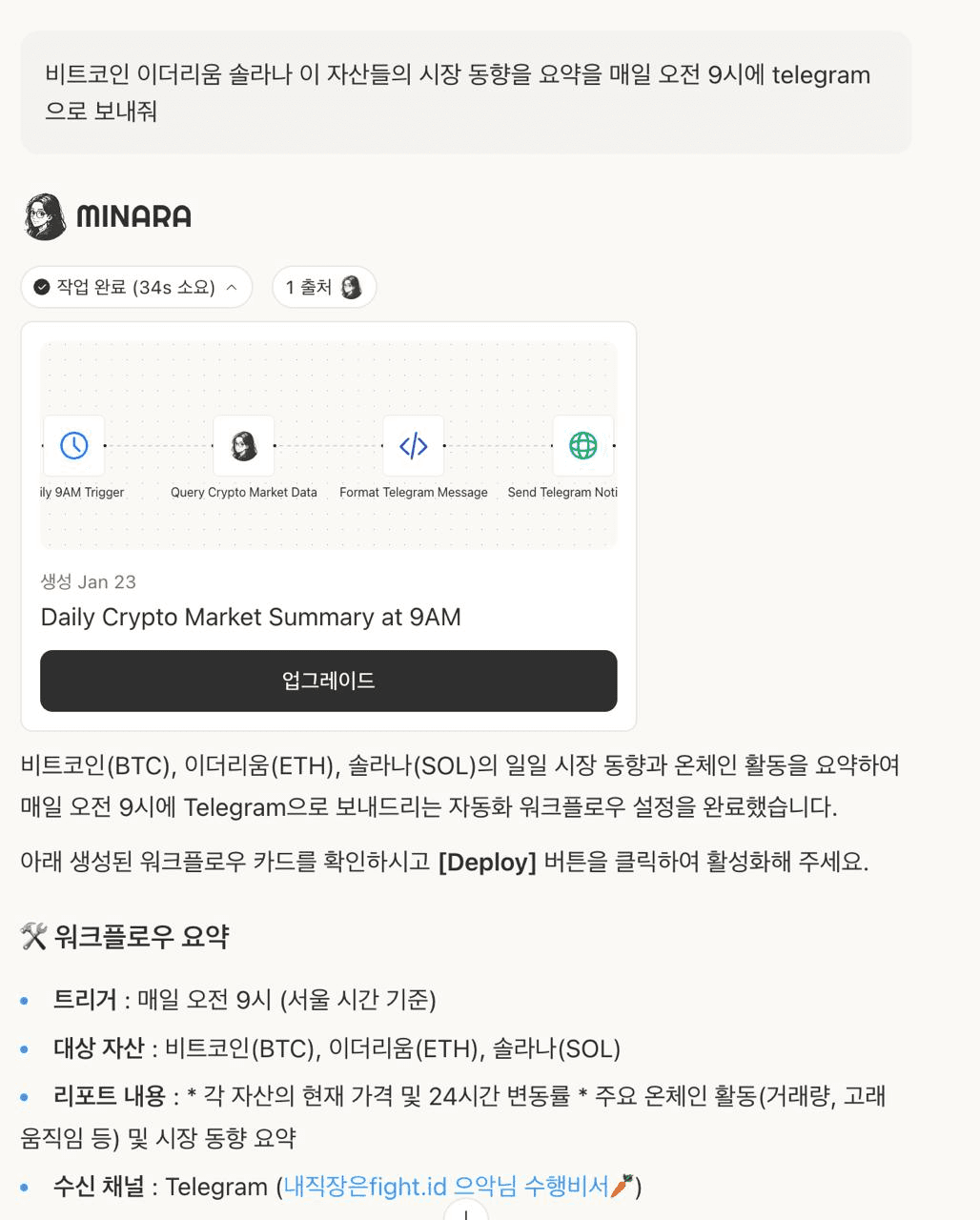The height and width of the screenshot is (1220, 980).
Task: Tap the 업그레이드 button
Action: coord(328,681)
